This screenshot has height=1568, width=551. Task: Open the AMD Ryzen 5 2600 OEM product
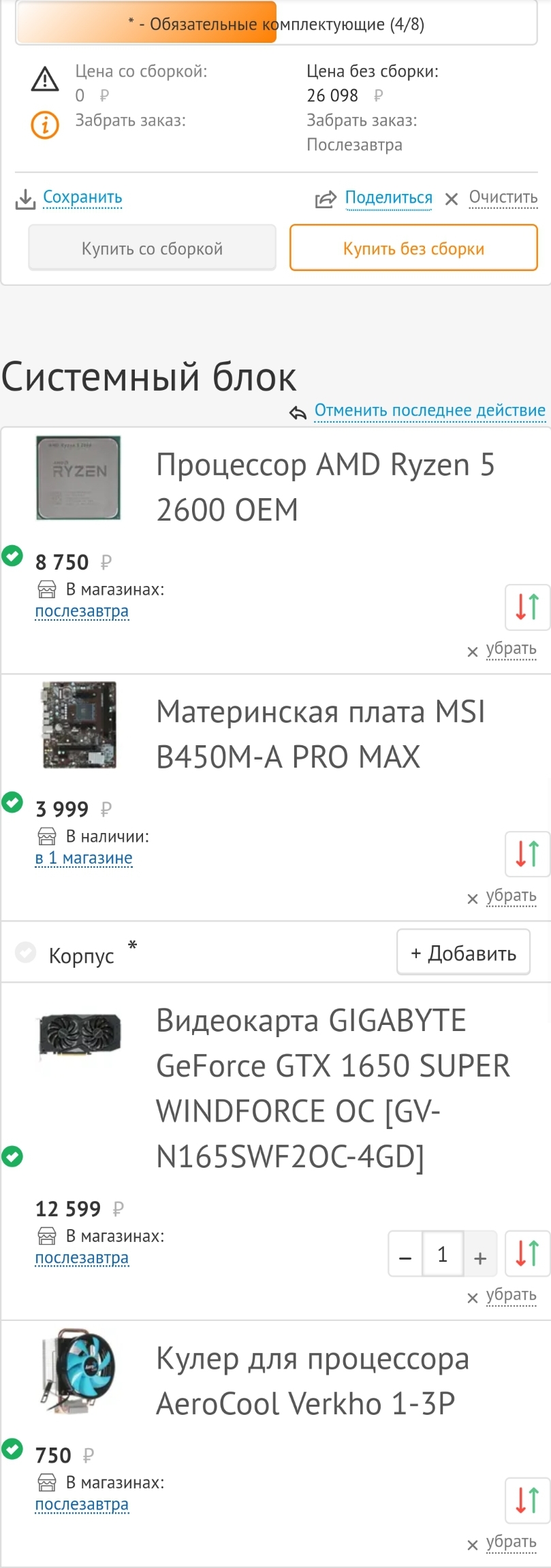[325, 487]
